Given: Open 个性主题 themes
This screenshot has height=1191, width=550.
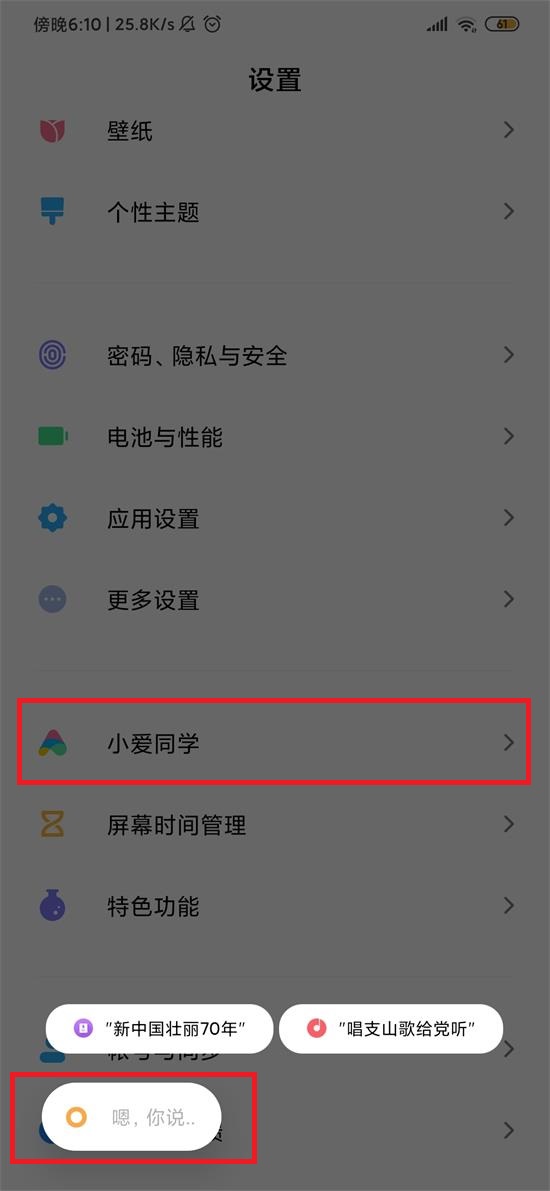Looking at the screenshot, I should tap(275, 212).
